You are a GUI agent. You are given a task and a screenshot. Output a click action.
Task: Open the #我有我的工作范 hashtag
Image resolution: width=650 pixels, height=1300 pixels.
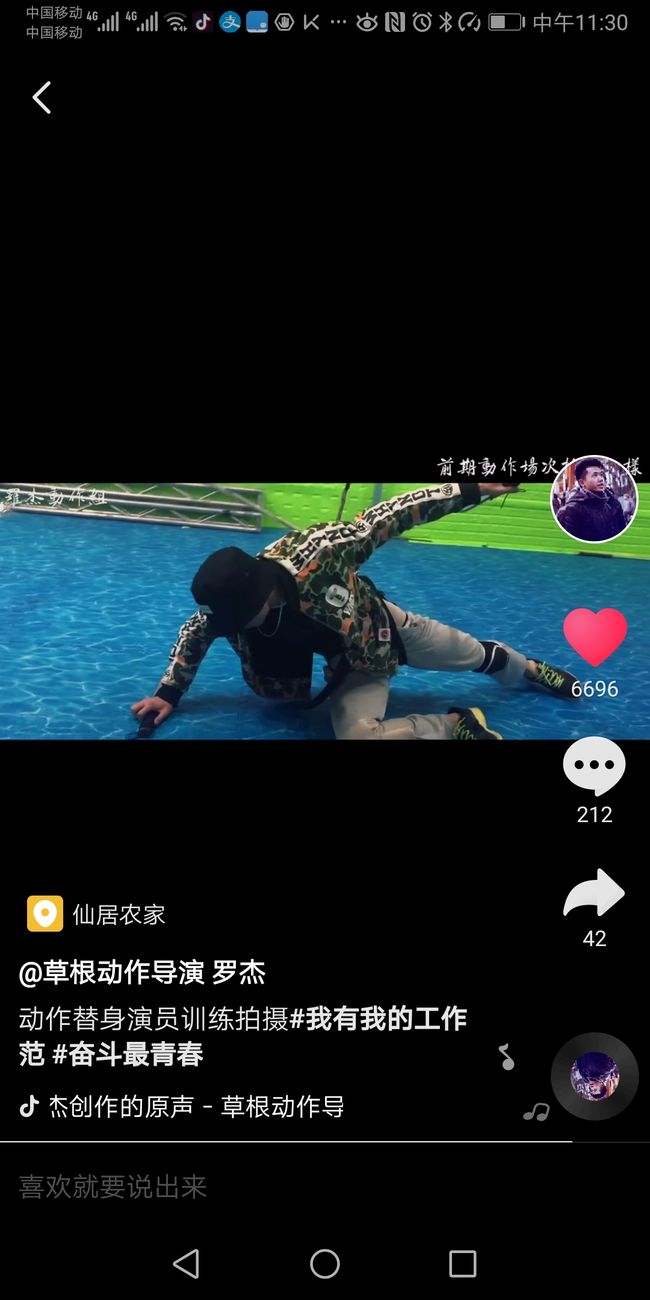pos(378,1019)
